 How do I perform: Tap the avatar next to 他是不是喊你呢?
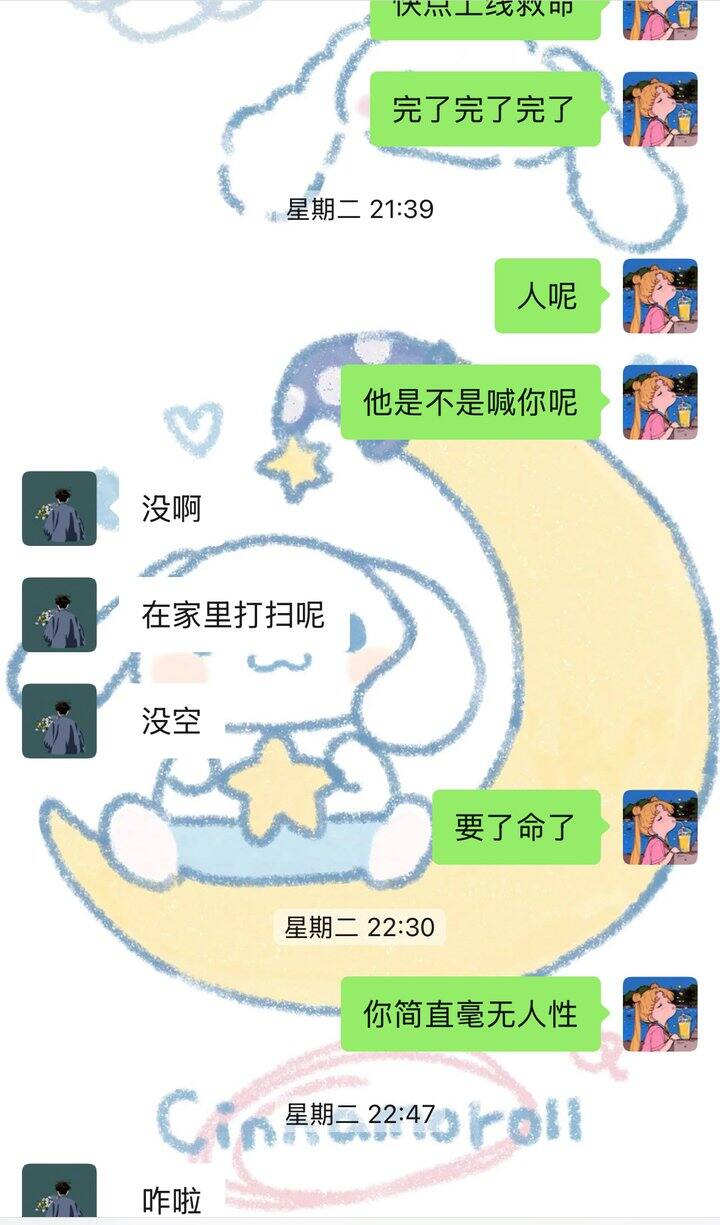(659, 402)
